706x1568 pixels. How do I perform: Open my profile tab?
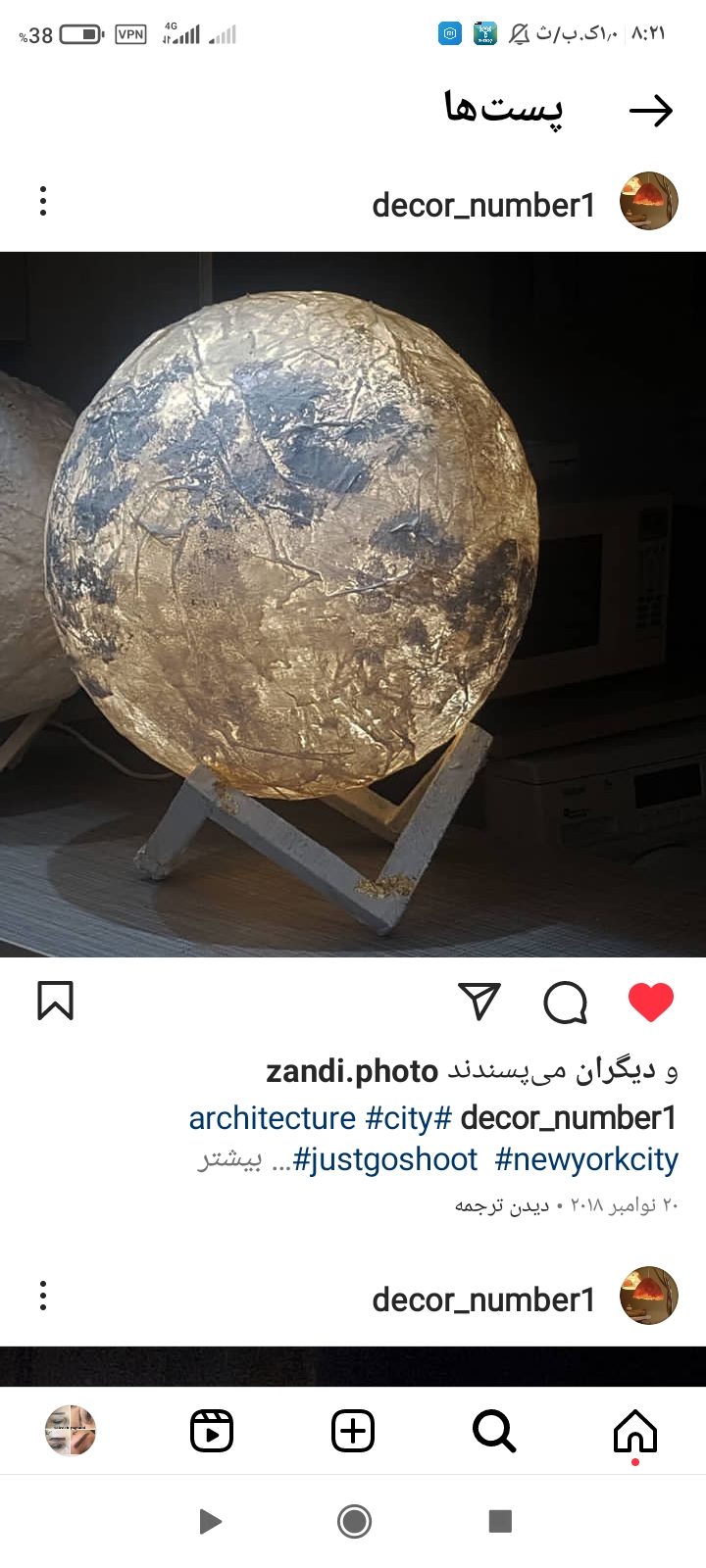click(x=71, y=1431)
